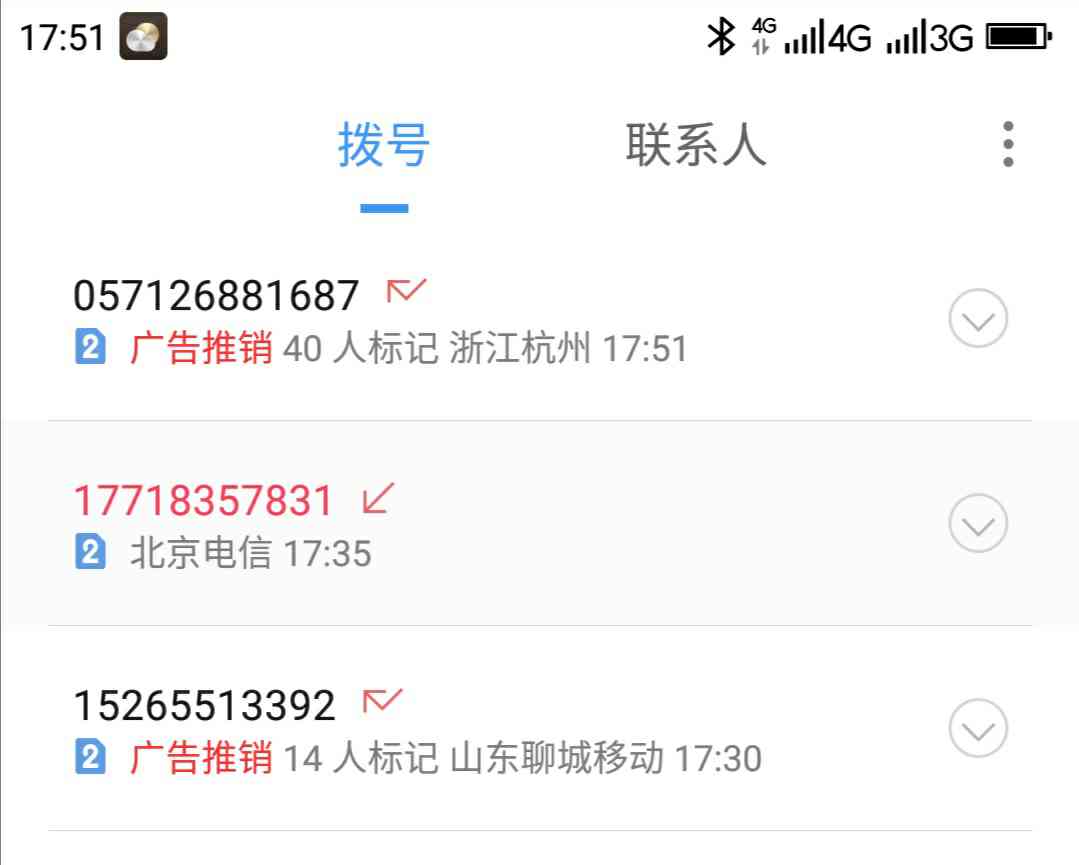Select the 拨号 tab

[x=384, y=146]
